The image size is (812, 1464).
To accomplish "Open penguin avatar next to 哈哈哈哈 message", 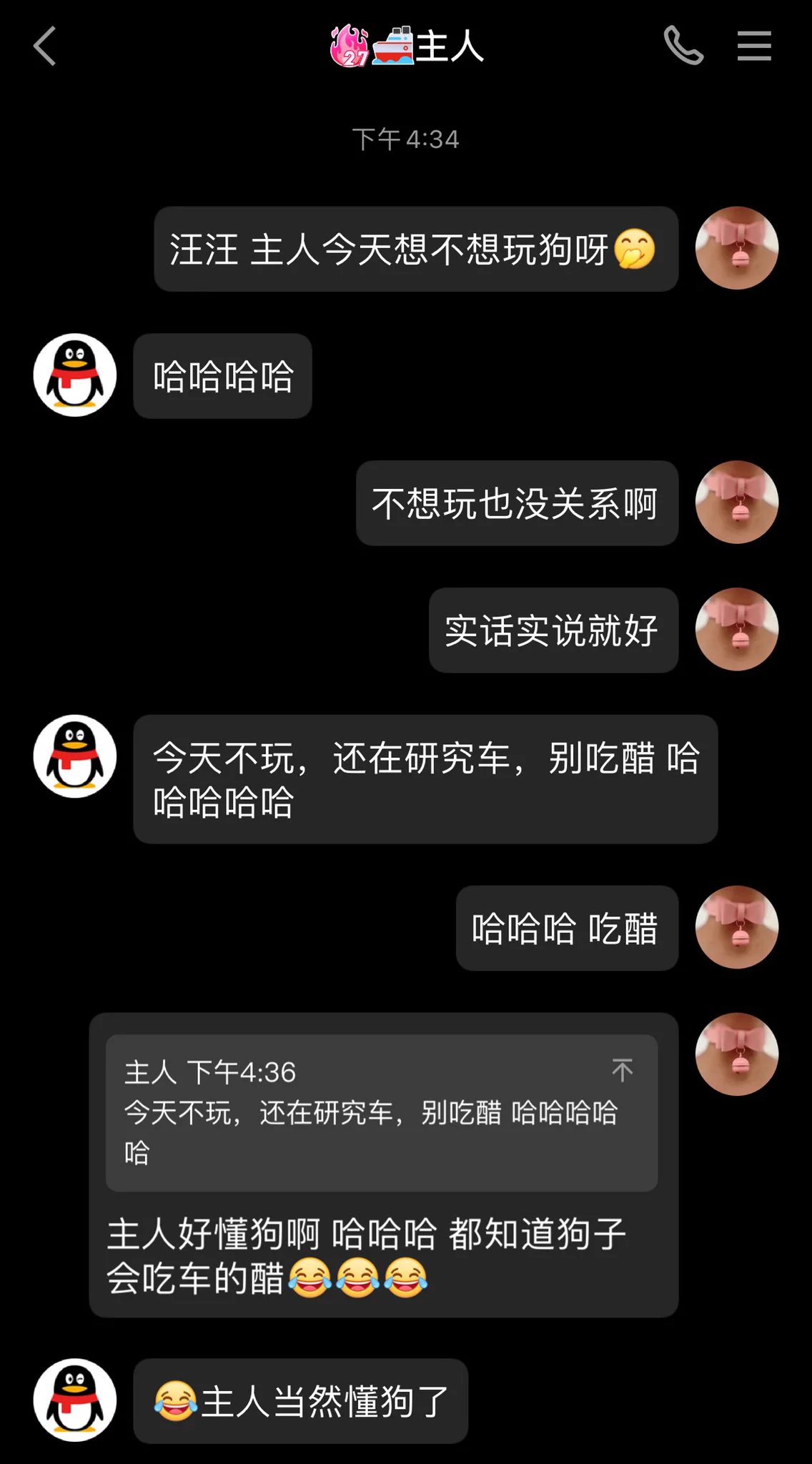I will coord(75,375).
